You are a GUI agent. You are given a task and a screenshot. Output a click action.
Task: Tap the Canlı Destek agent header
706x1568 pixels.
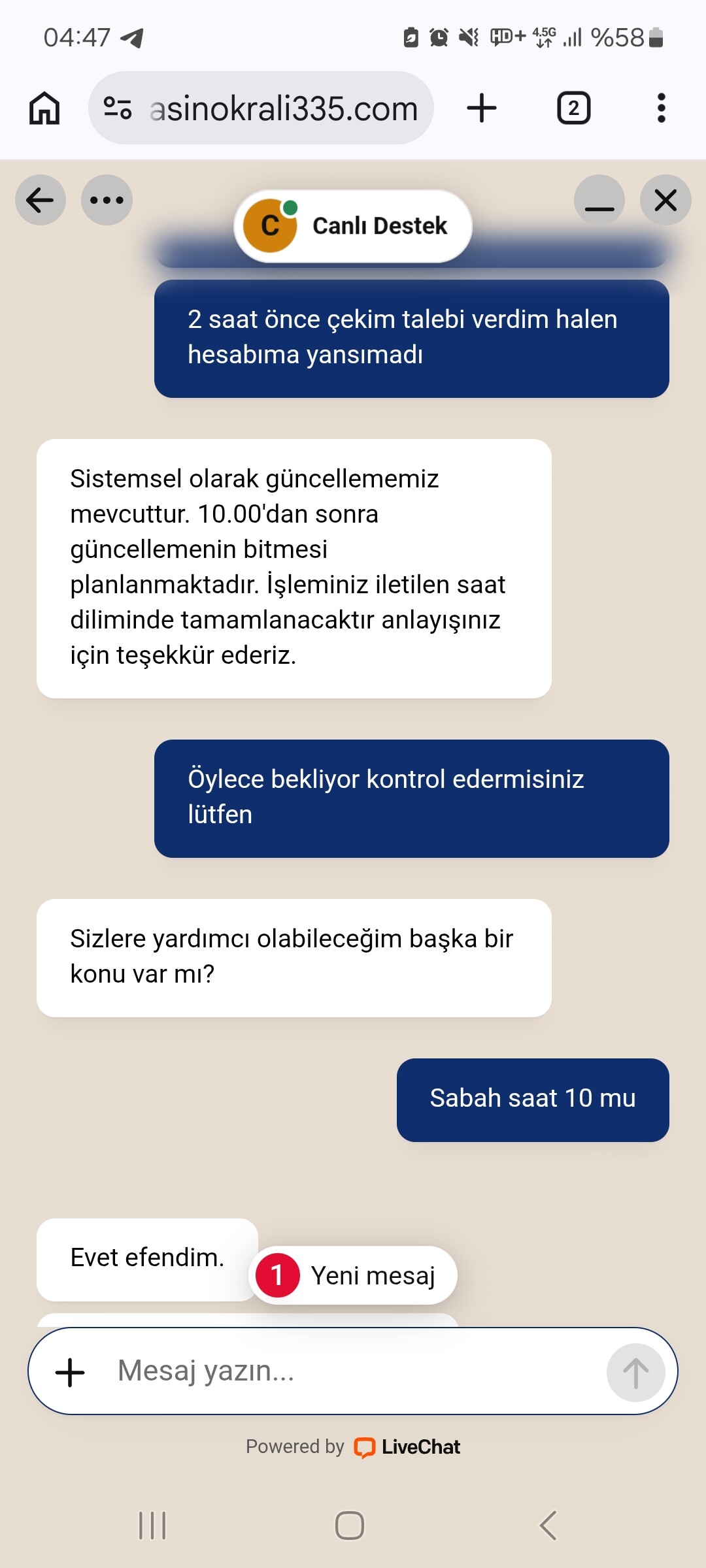[353, 226]
